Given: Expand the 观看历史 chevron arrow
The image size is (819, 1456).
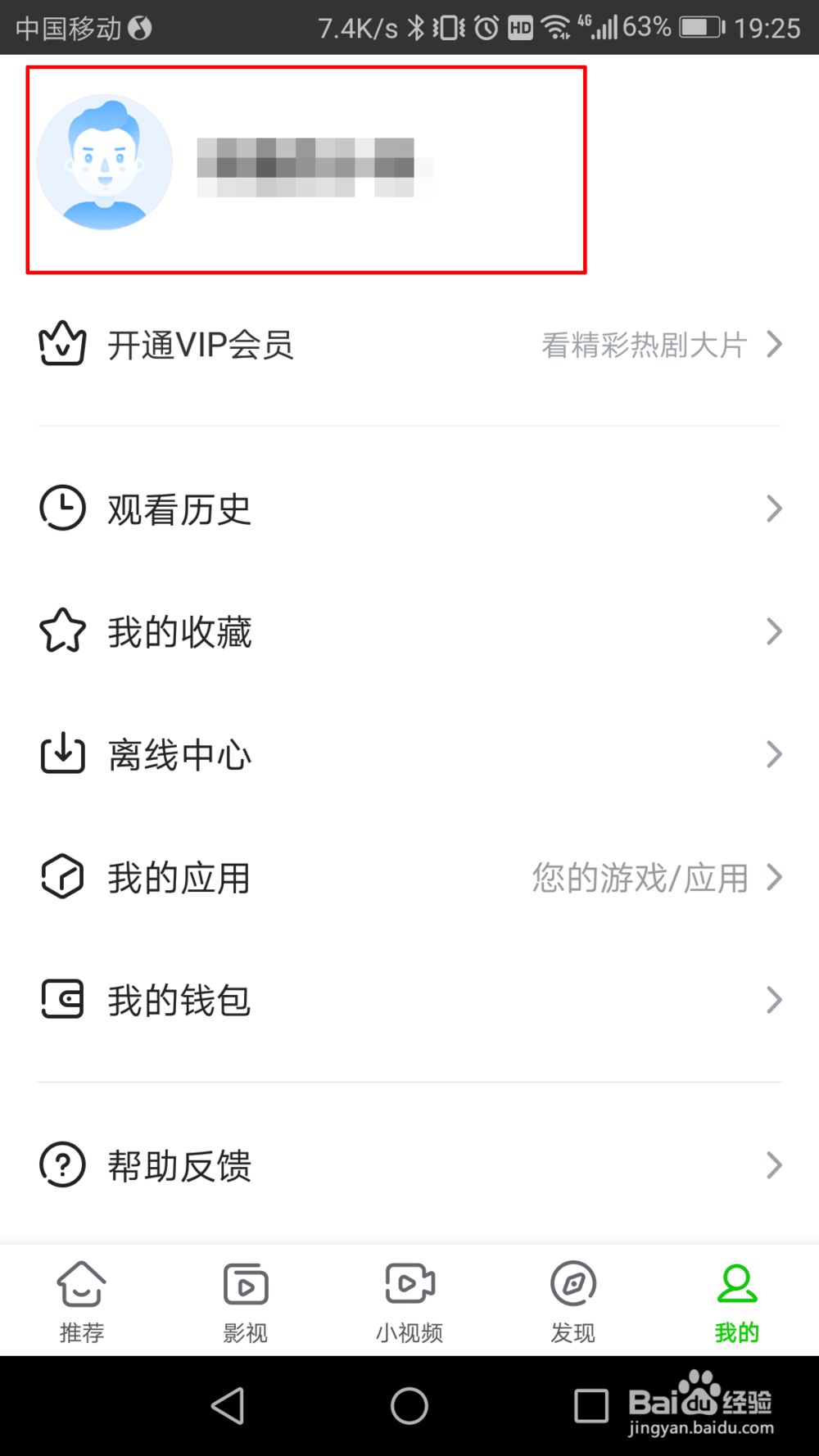Looking at the screenshot, I should click(x=775, y=508).
